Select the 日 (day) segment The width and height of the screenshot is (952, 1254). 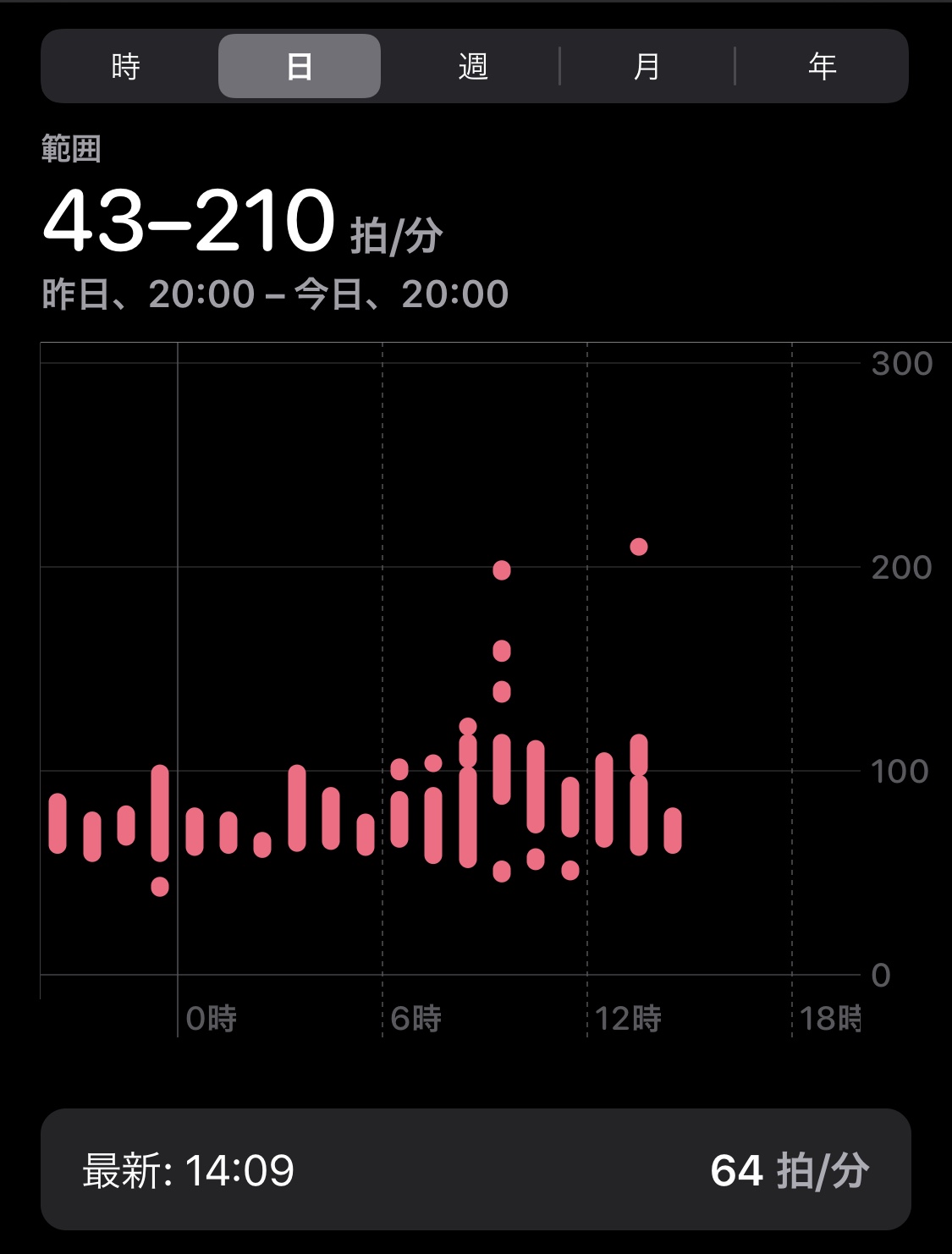[300, 66]
